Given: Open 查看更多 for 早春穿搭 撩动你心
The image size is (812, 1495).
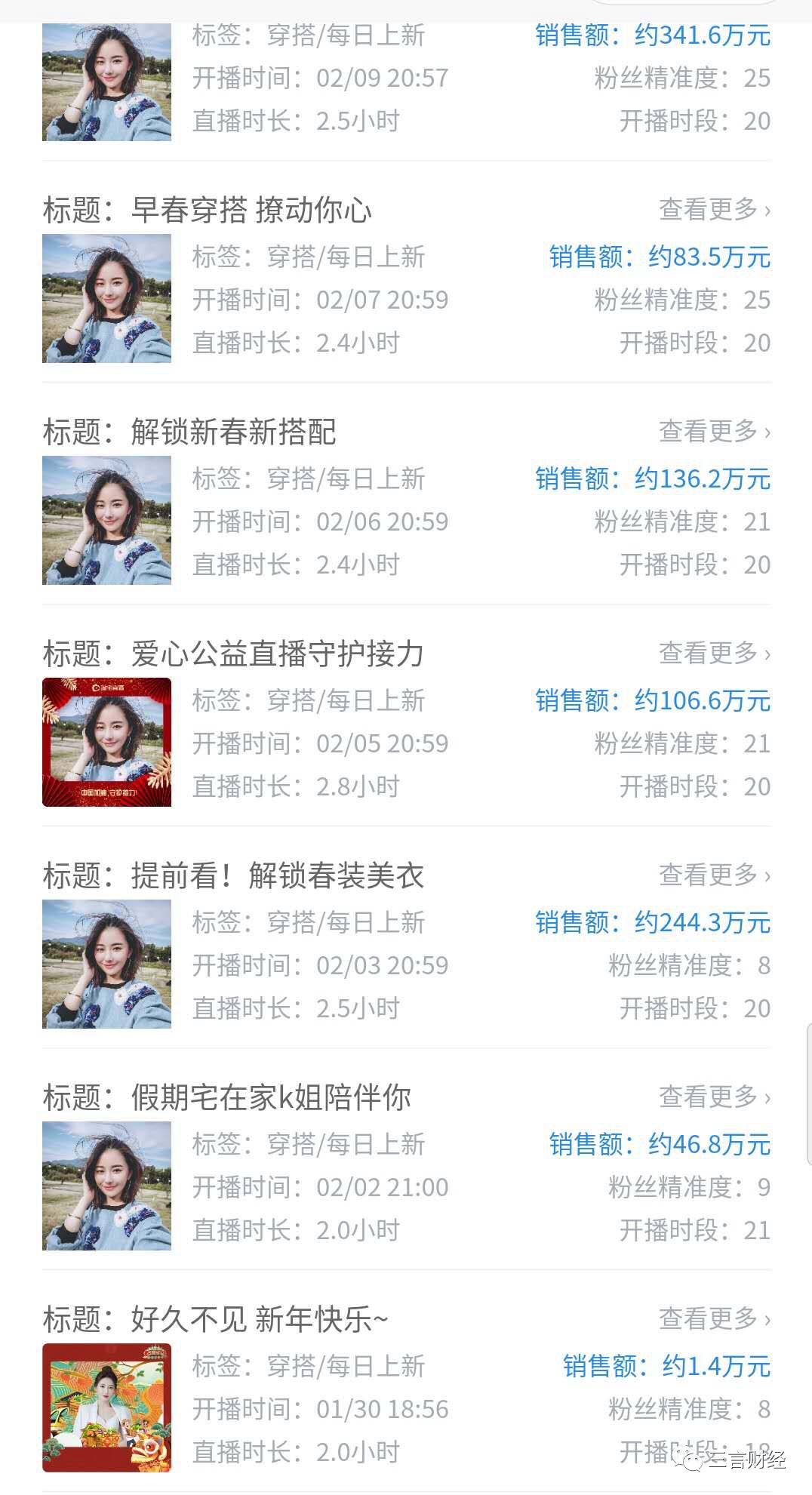Looking at the screenshot, I should (x=714, y=210).
